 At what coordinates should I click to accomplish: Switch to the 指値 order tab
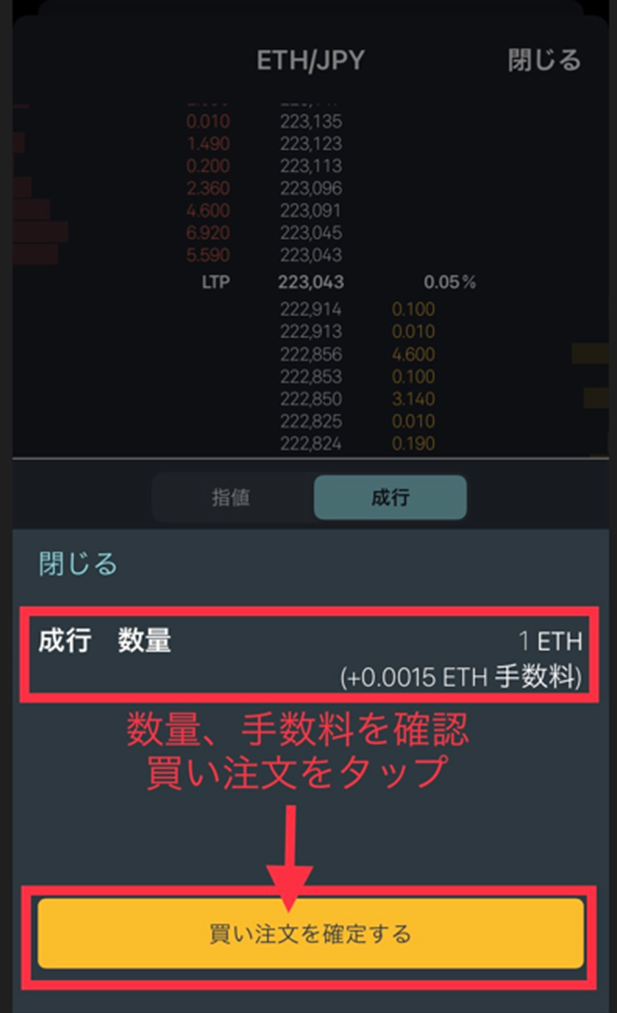232,497
